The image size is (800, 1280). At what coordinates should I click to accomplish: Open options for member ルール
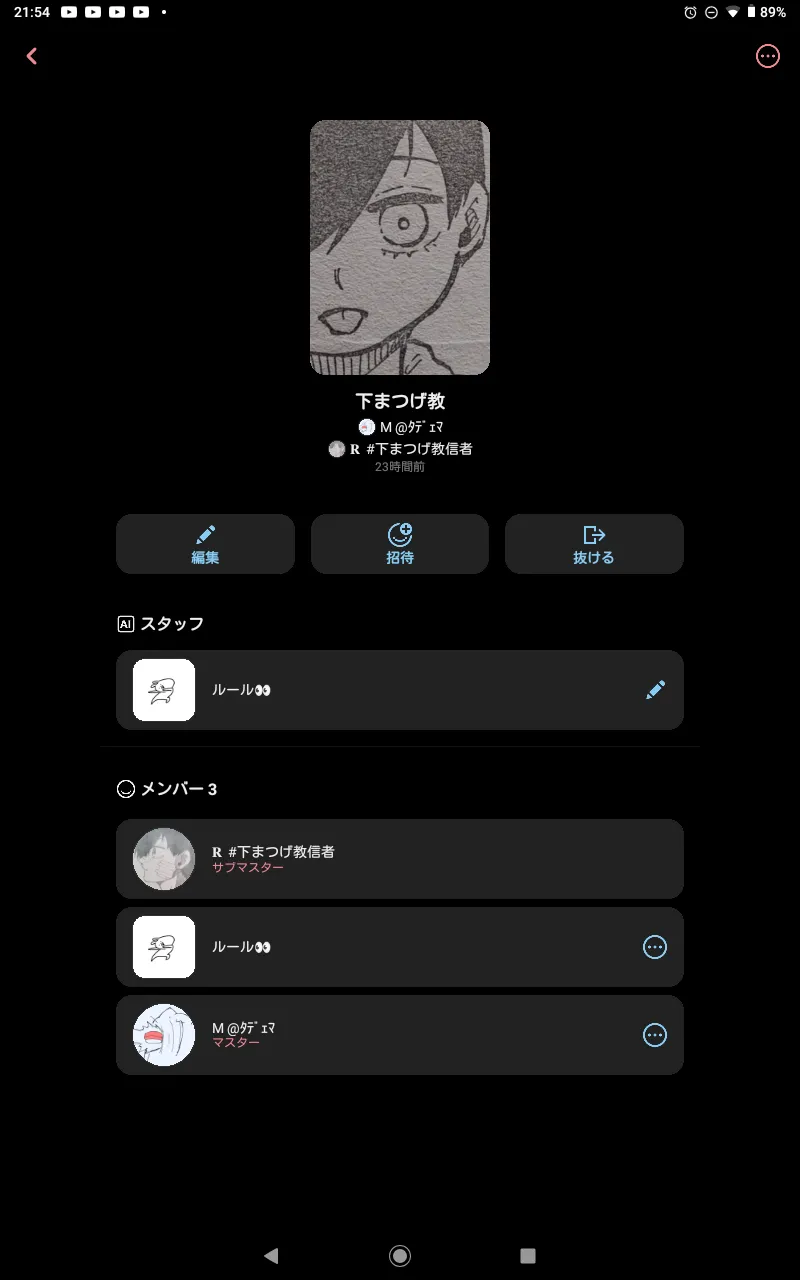[655, 947]
